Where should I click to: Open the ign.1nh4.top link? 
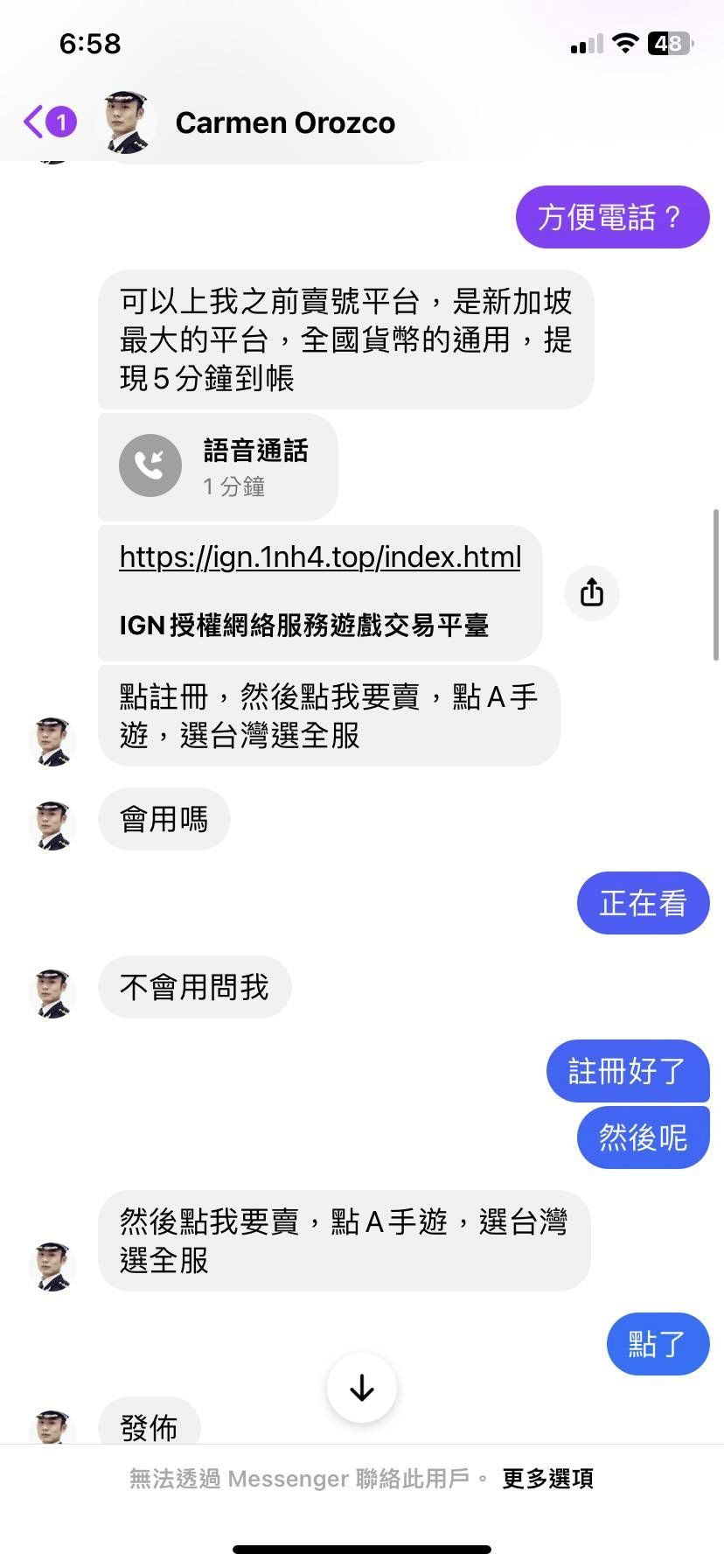click(x=320, y=557)
